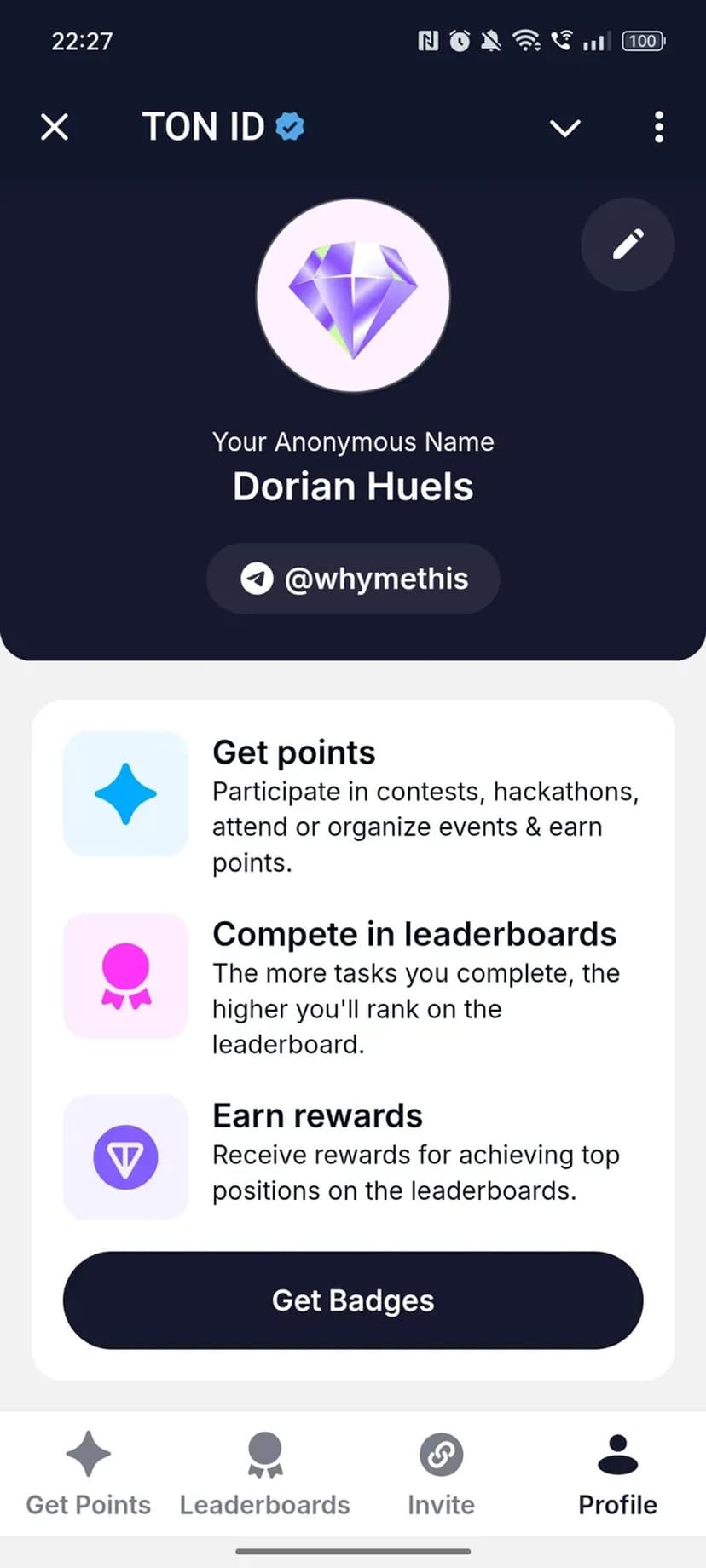Image resolution: width=706 pixels, height=1568 pixels.
Task: Open the three-dot overflow menu
Action: tap(658, 128)
